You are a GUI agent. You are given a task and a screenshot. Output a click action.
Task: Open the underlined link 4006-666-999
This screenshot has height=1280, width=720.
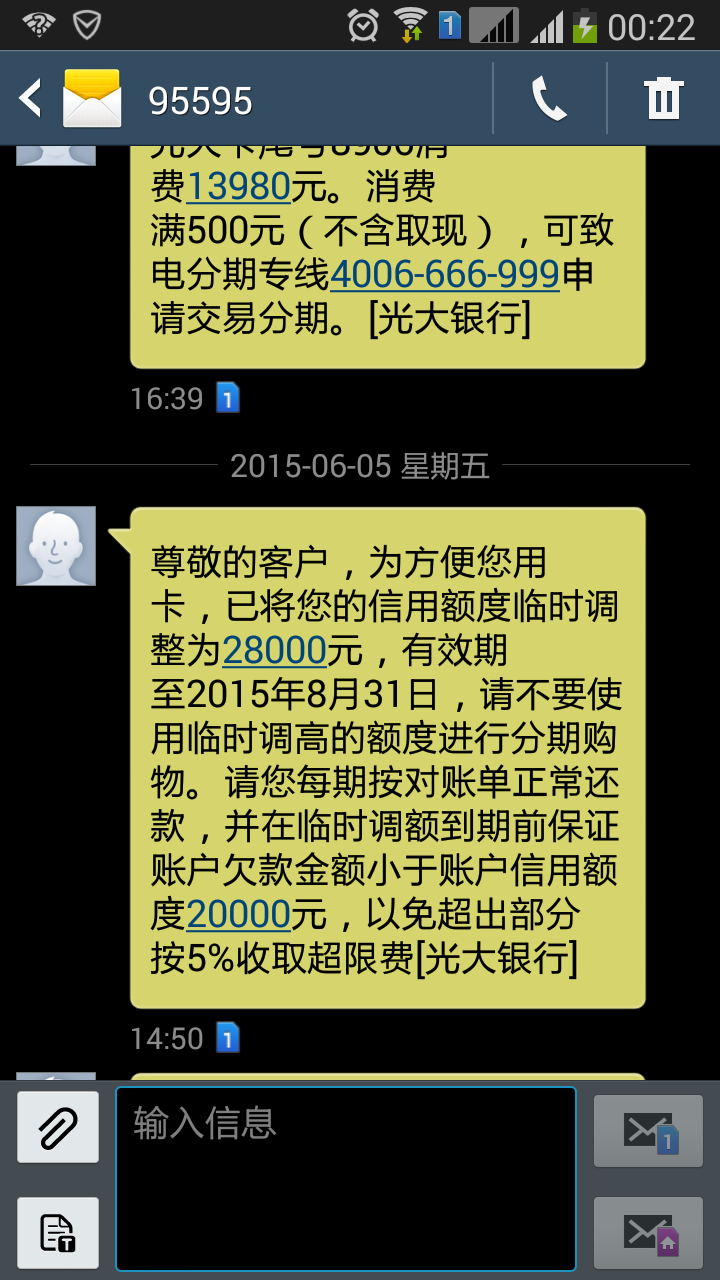pos(444,273)
